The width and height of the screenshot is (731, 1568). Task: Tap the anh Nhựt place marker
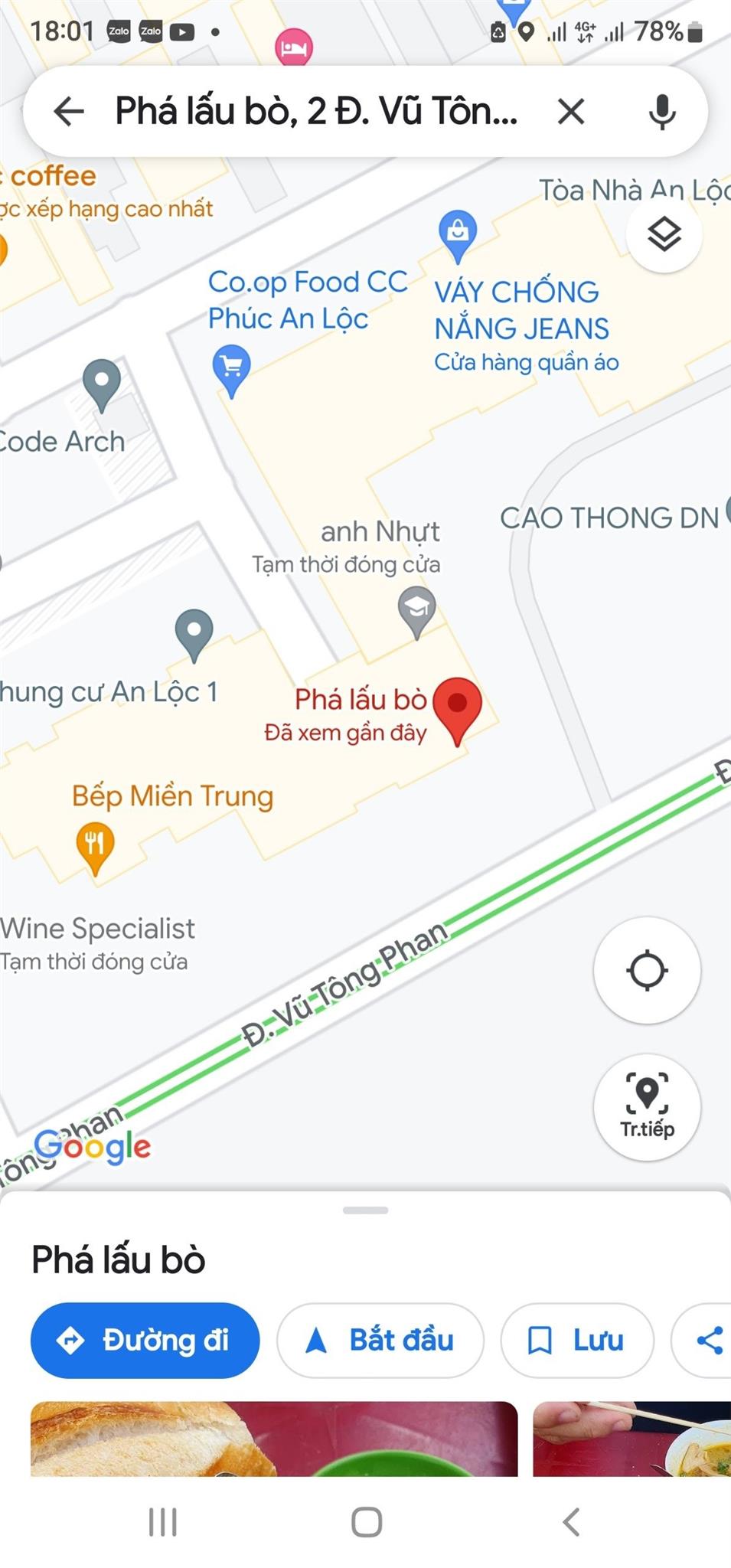[x=416, y=612]
